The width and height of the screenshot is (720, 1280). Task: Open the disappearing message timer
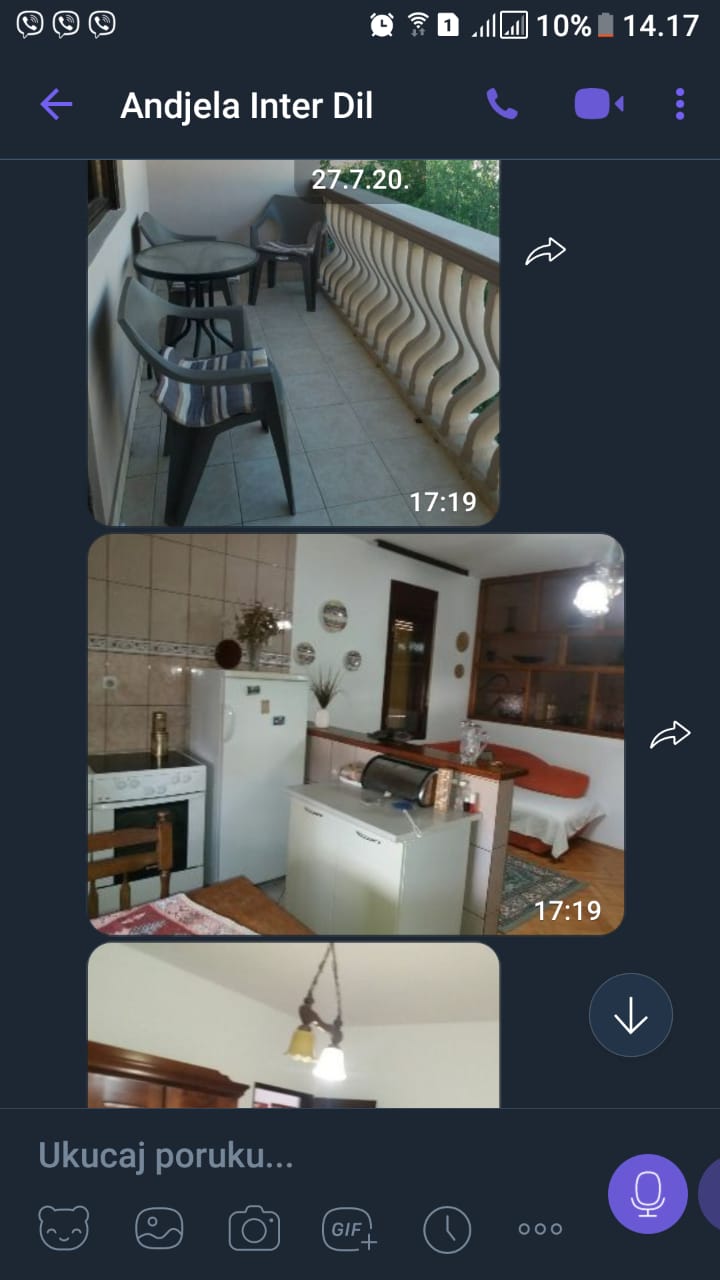pyautogui.click(x=447, y=1229)
